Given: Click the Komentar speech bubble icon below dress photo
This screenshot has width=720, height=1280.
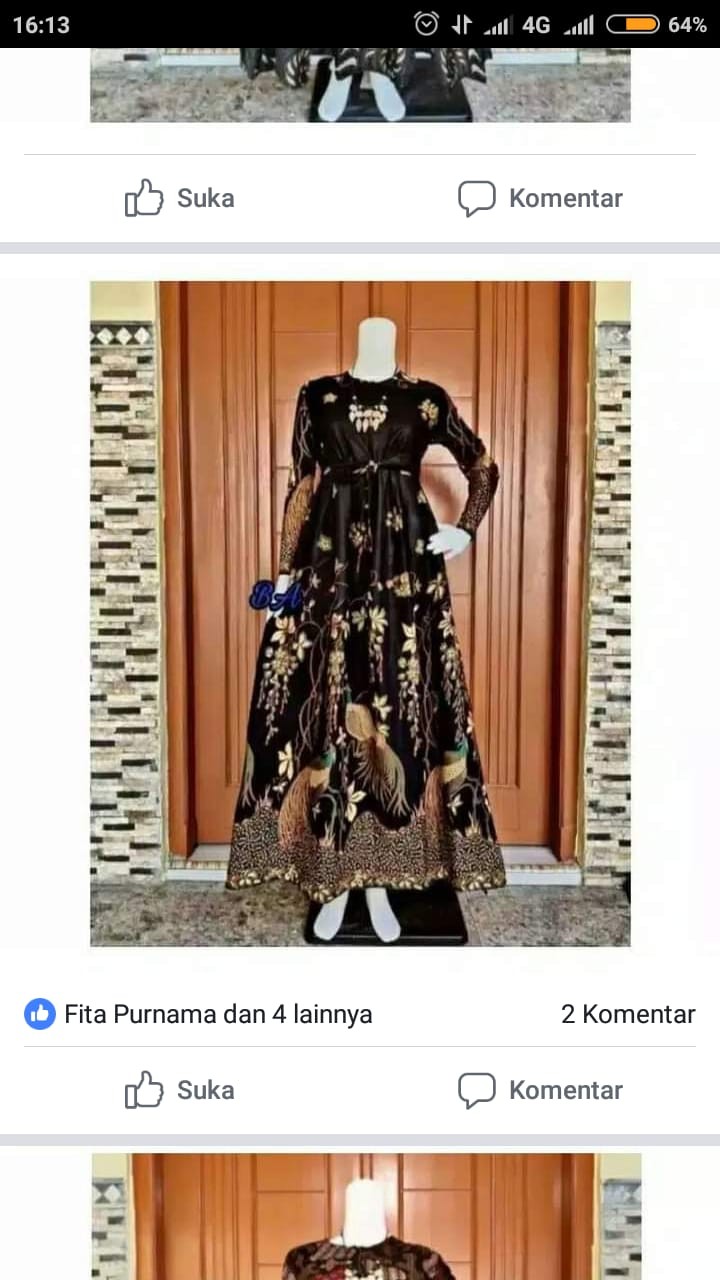Looking at the screenshot, I should tap(478, 1089).
